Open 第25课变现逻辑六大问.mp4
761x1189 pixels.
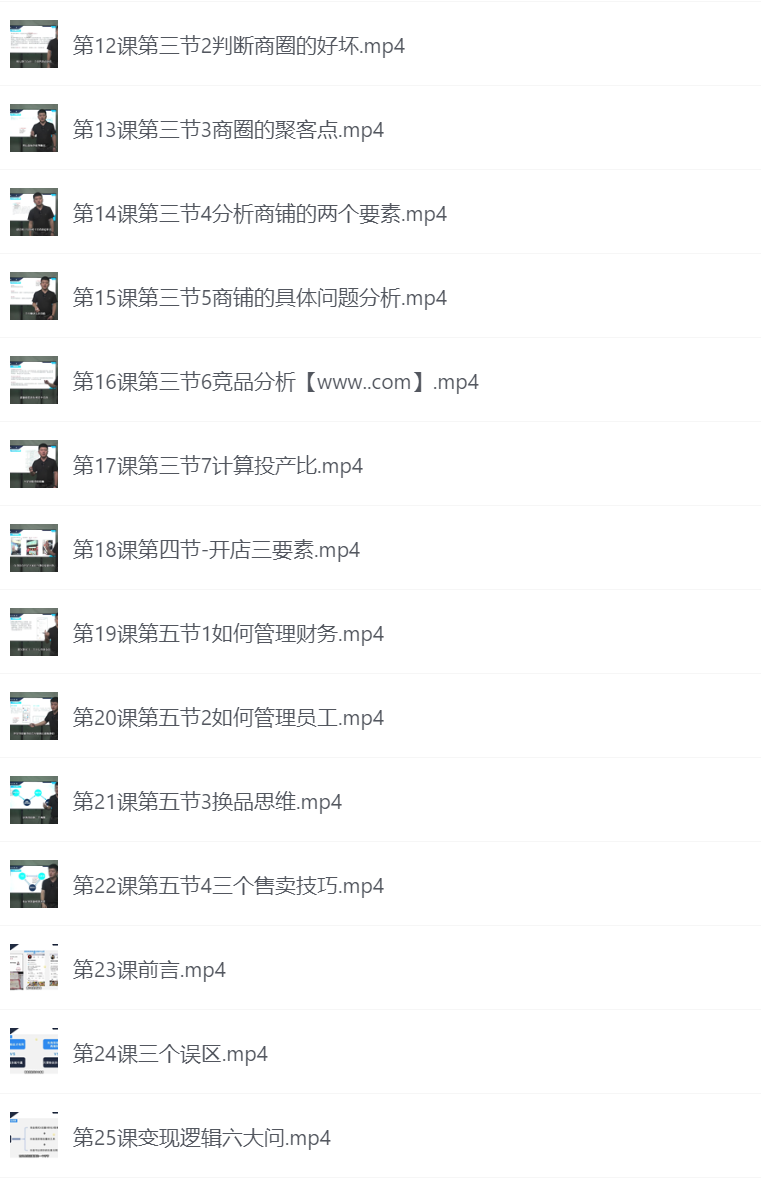coord(201,1138)
